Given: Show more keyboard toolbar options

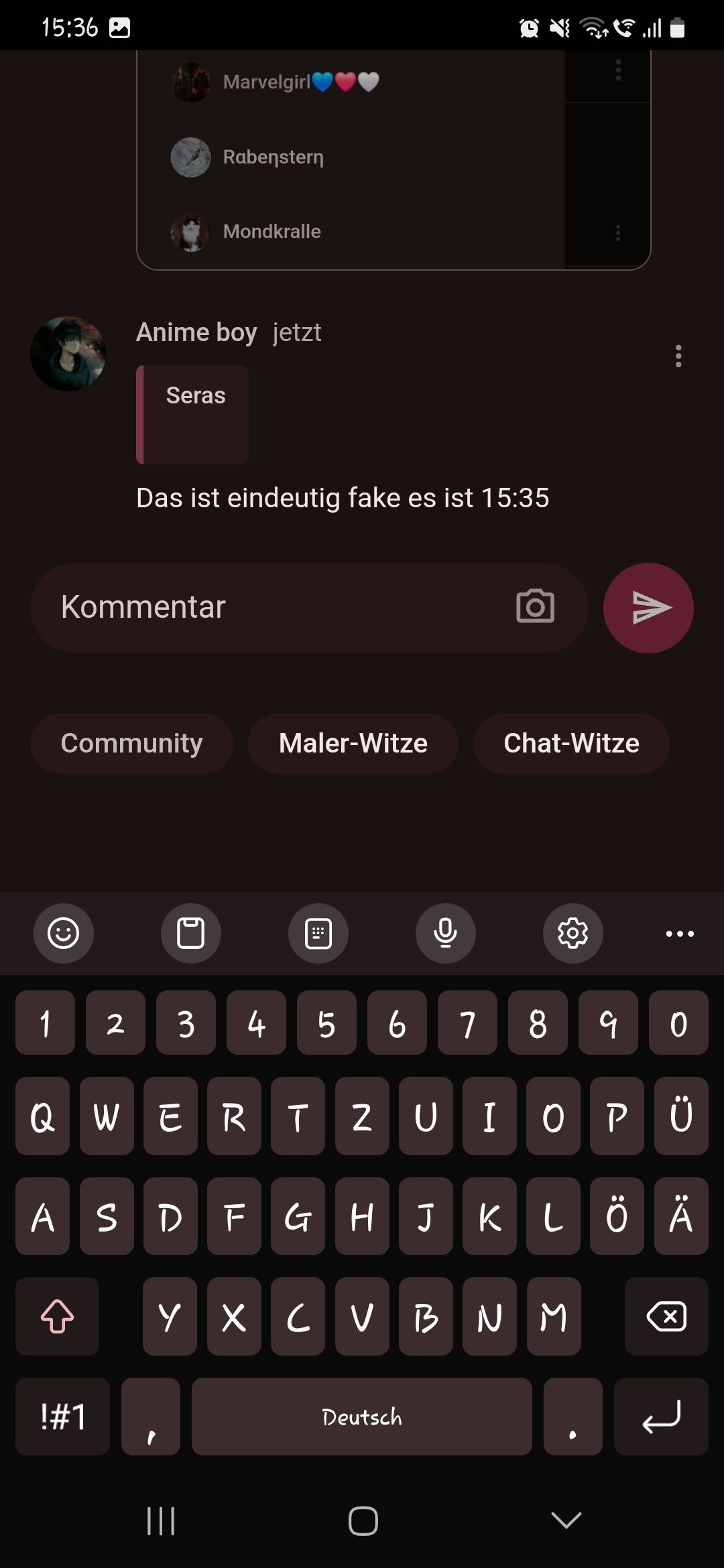Looking at the screenshot, I should click(679, 933).
